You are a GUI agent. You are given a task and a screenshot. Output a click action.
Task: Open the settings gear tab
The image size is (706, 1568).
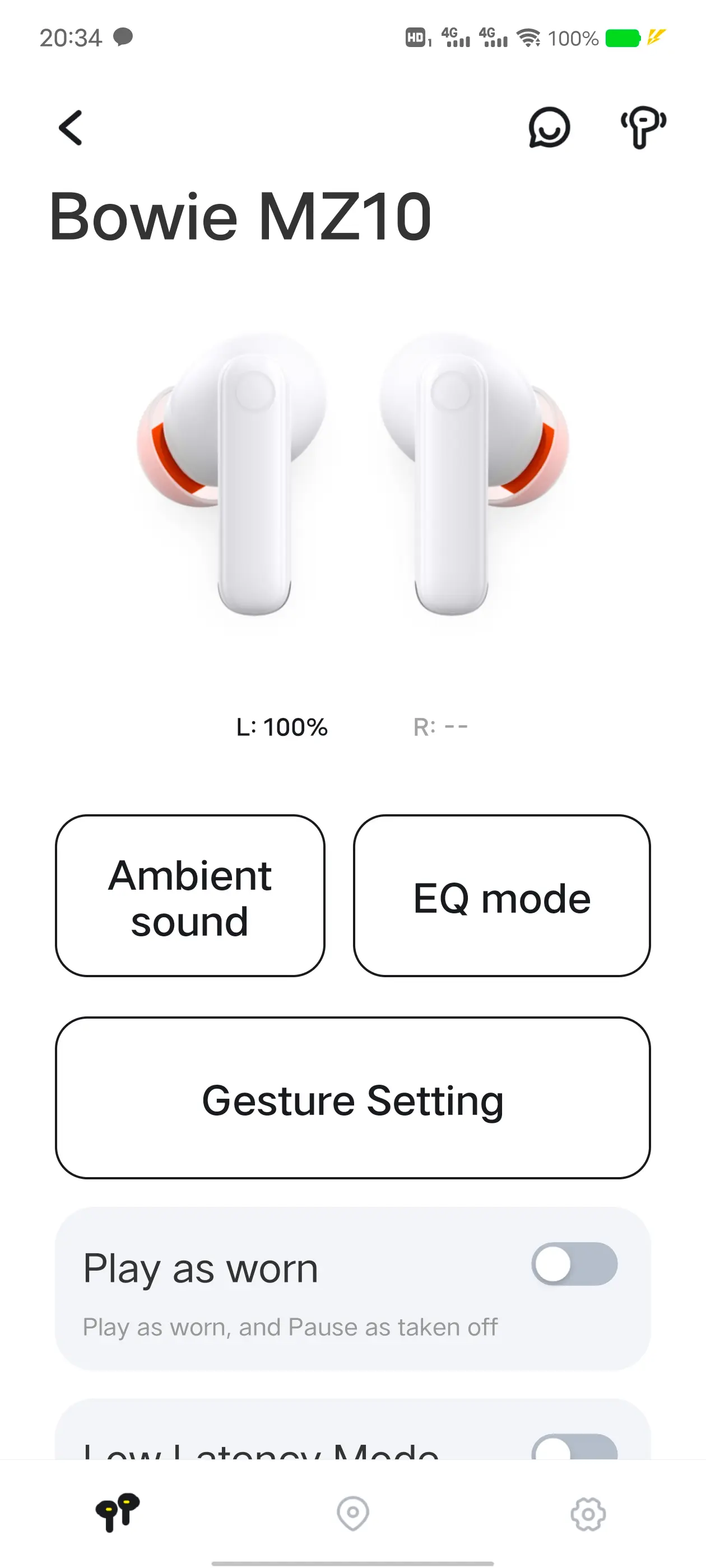(x=588, y=1513)
